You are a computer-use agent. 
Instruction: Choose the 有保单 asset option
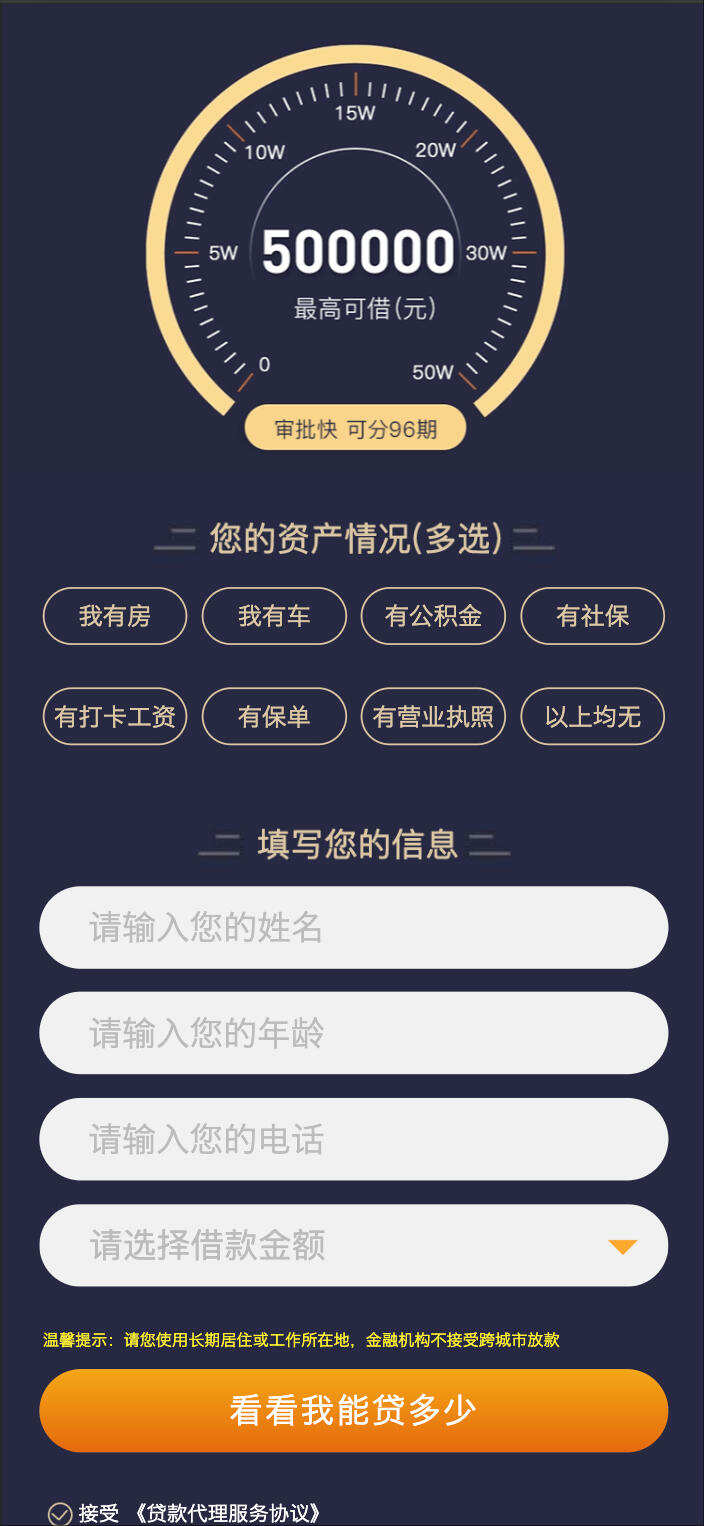(274, 716)
